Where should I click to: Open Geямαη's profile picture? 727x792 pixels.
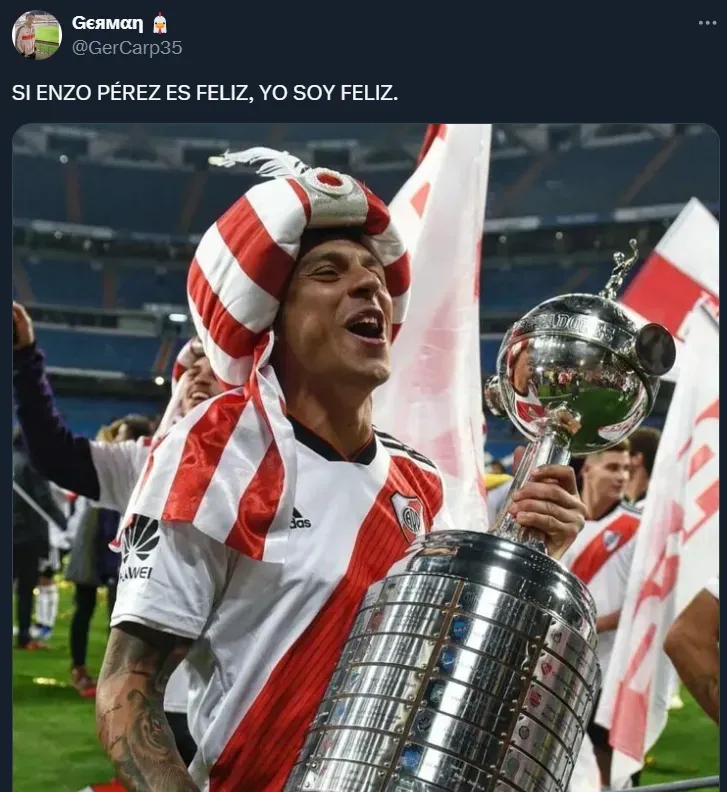pyautogui.click(x=37, y=35)
